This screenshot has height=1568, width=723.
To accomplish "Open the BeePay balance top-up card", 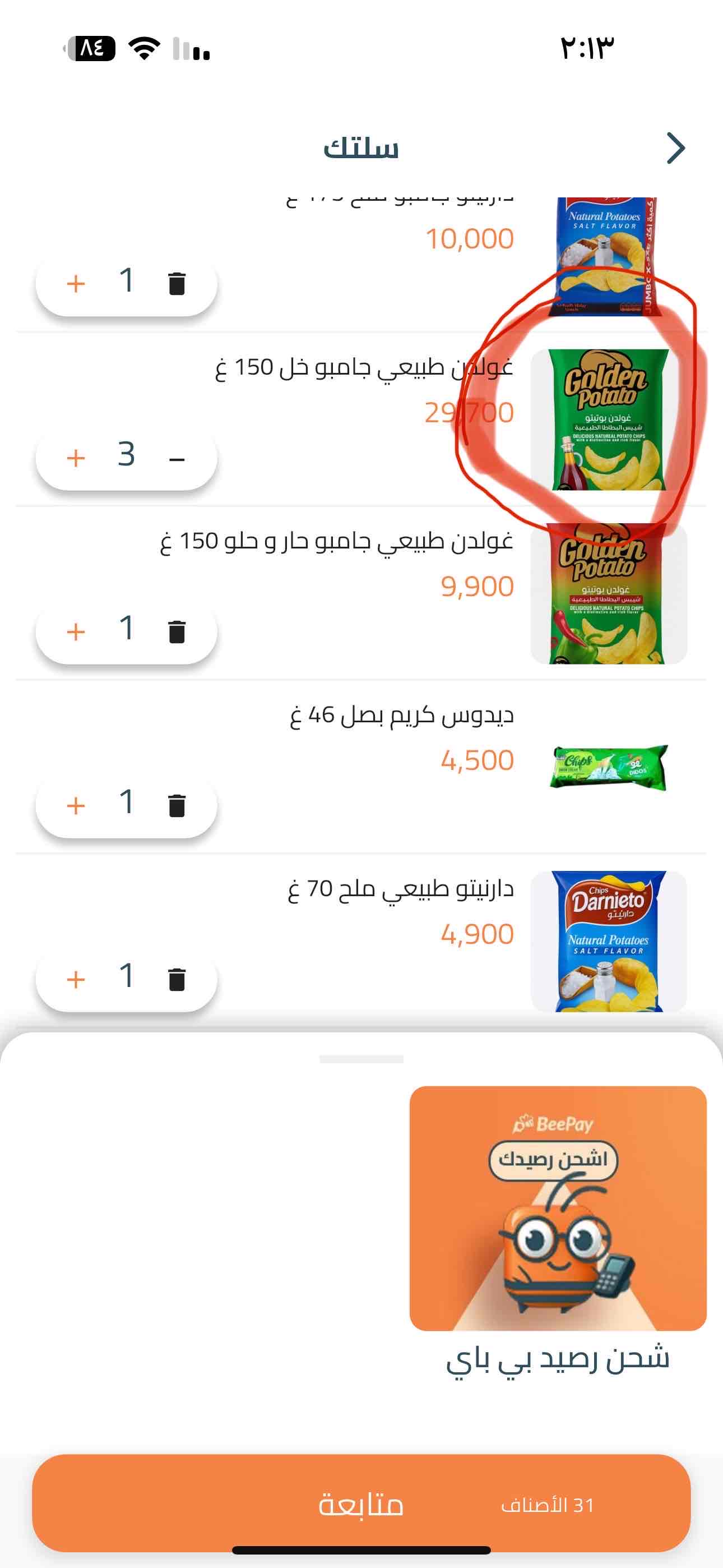I will tap(558, 1207).
